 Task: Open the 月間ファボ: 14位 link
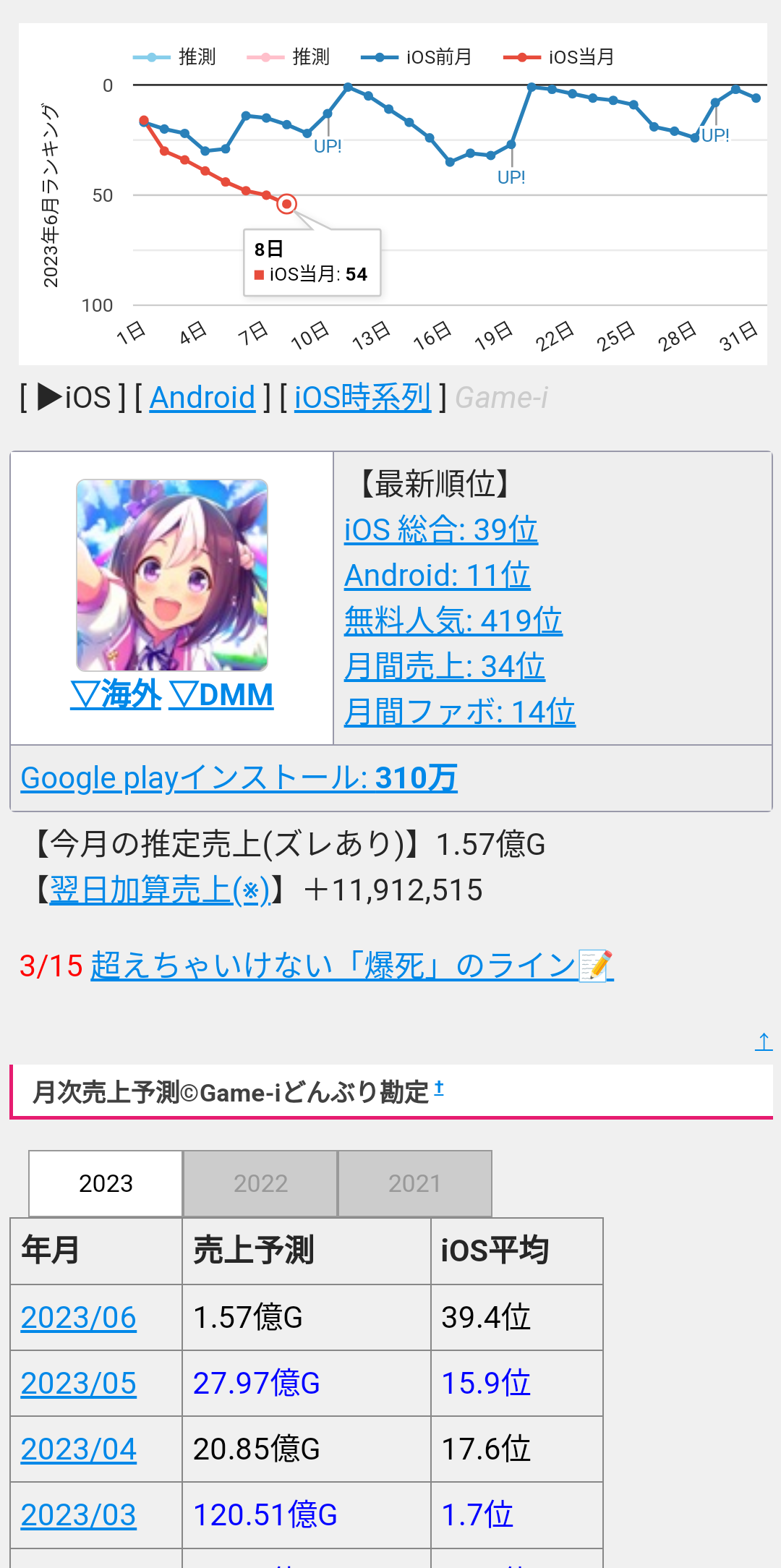[459, 712]
